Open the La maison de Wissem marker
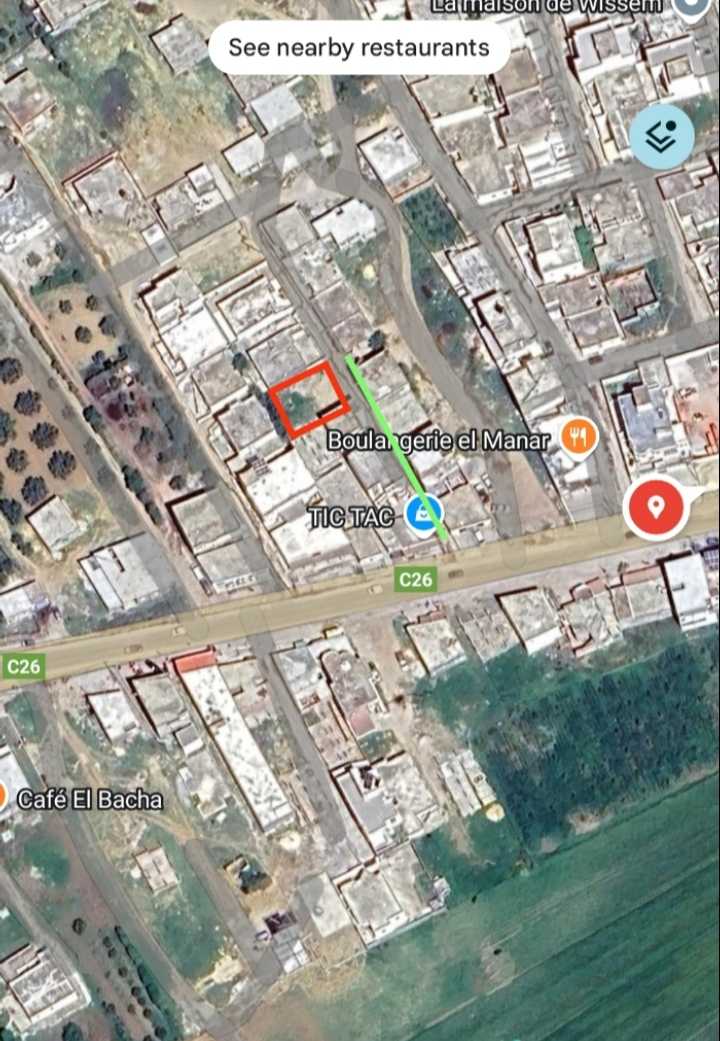Image resolution: width=720 pixels, height=1041 pixels. [691, 6]
